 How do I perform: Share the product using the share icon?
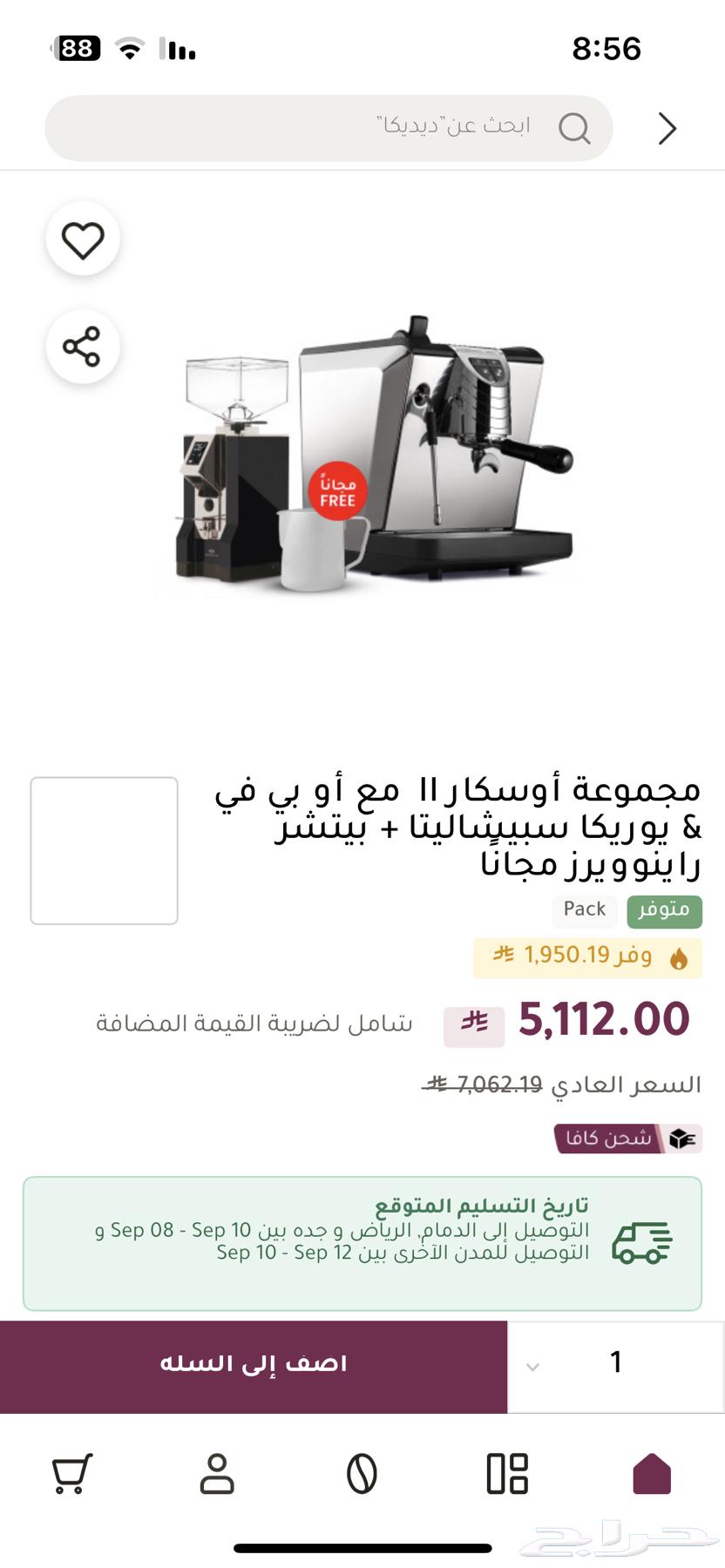[83, 346]
